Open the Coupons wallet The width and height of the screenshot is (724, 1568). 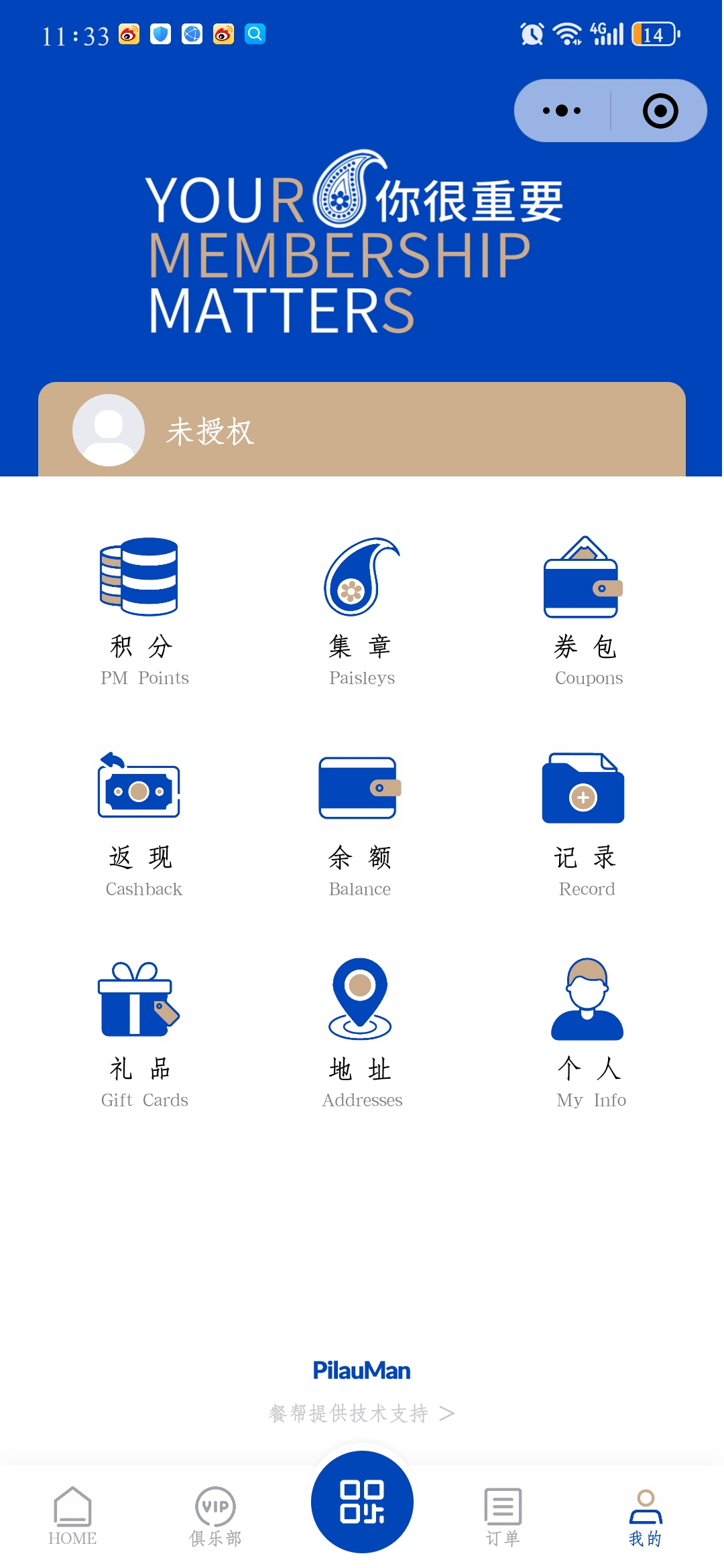click(x=585, y=610)
